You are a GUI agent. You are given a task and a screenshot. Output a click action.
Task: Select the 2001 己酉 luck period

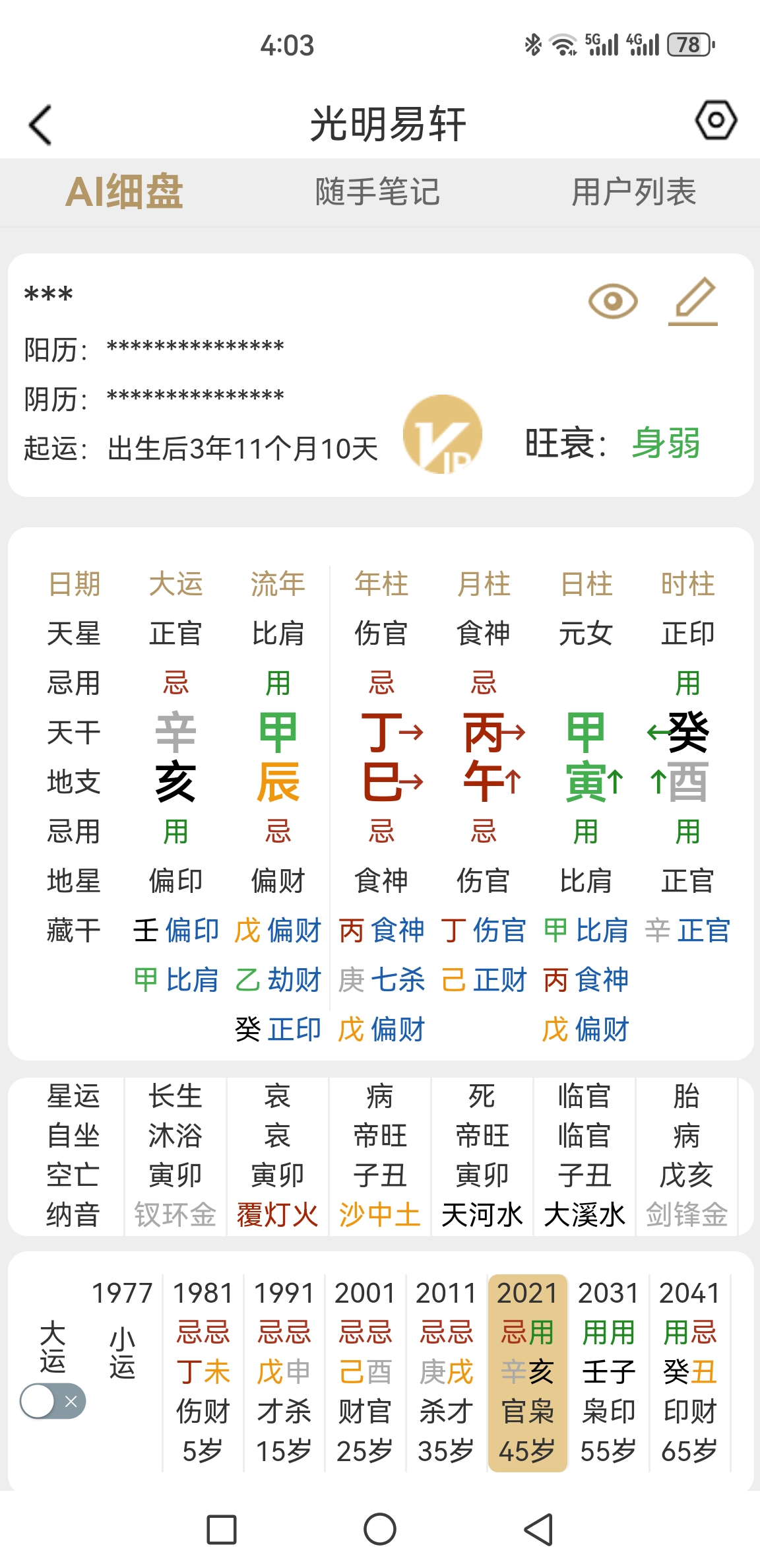pos(365,1373)
